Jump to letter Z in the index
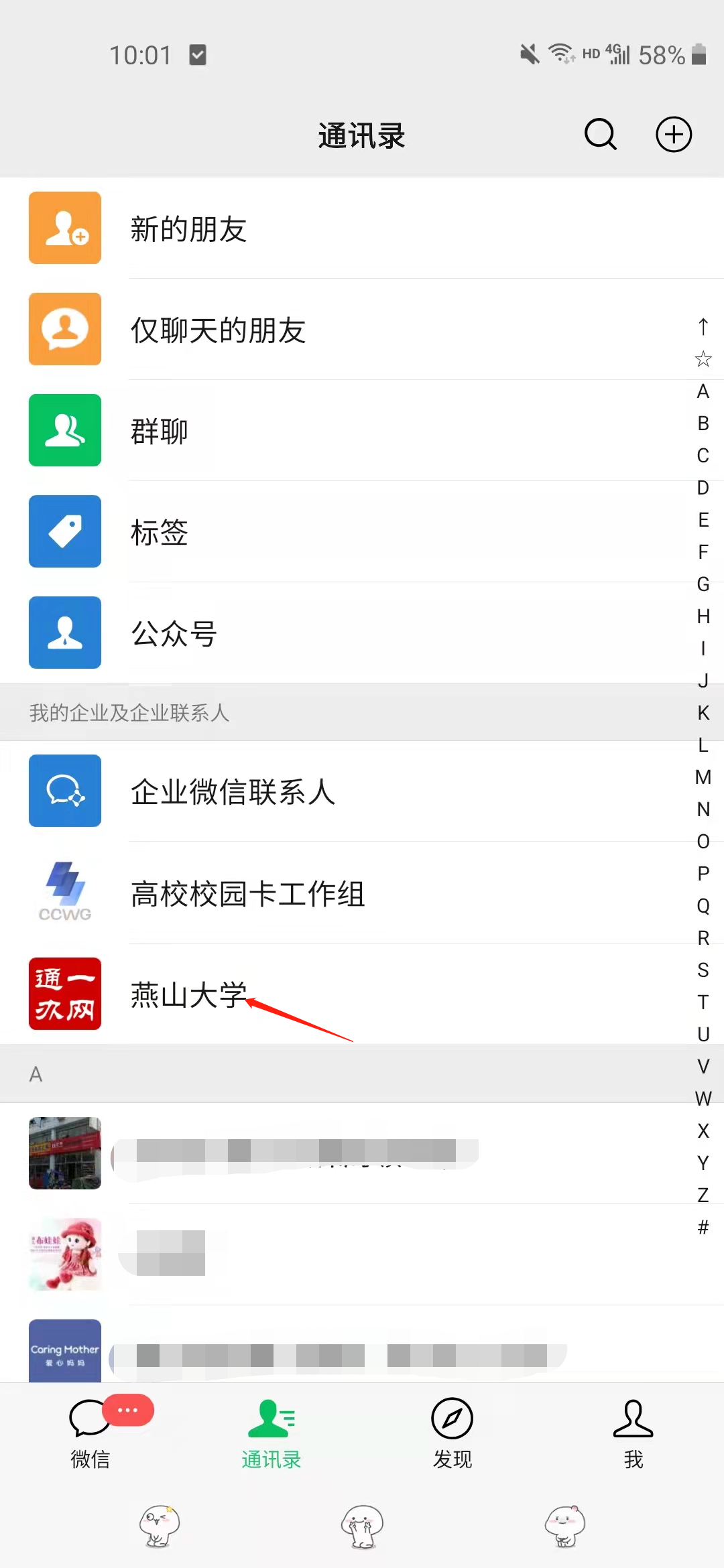Viewport: 724px width, 1568px height. [703, 1195]
